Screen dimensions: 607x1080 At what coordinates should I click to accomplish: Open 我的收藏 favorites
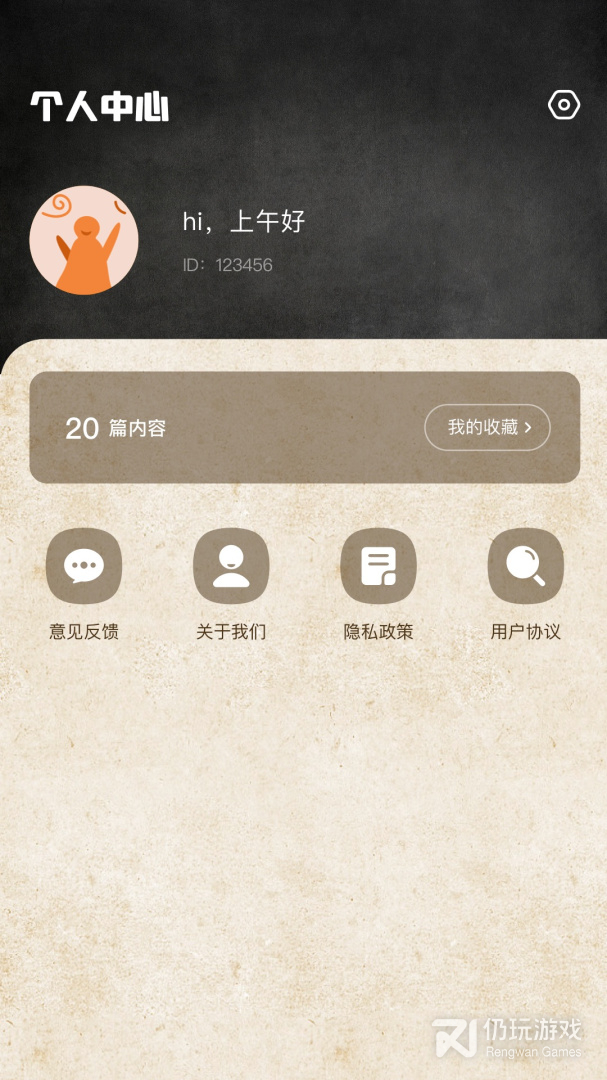coord(487,427)
